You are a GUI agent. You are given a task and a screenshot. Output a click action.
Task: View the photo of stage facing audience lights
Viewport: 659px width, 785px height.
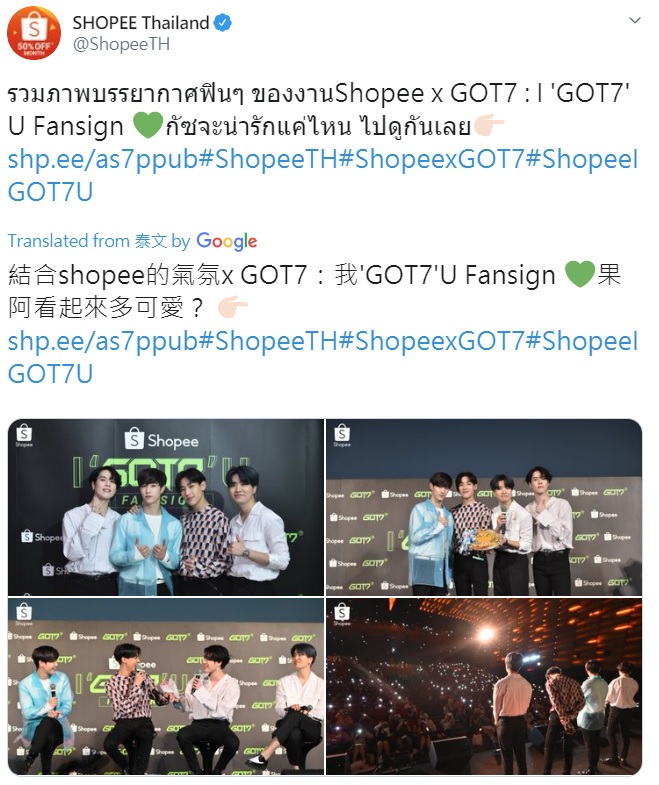484,687
